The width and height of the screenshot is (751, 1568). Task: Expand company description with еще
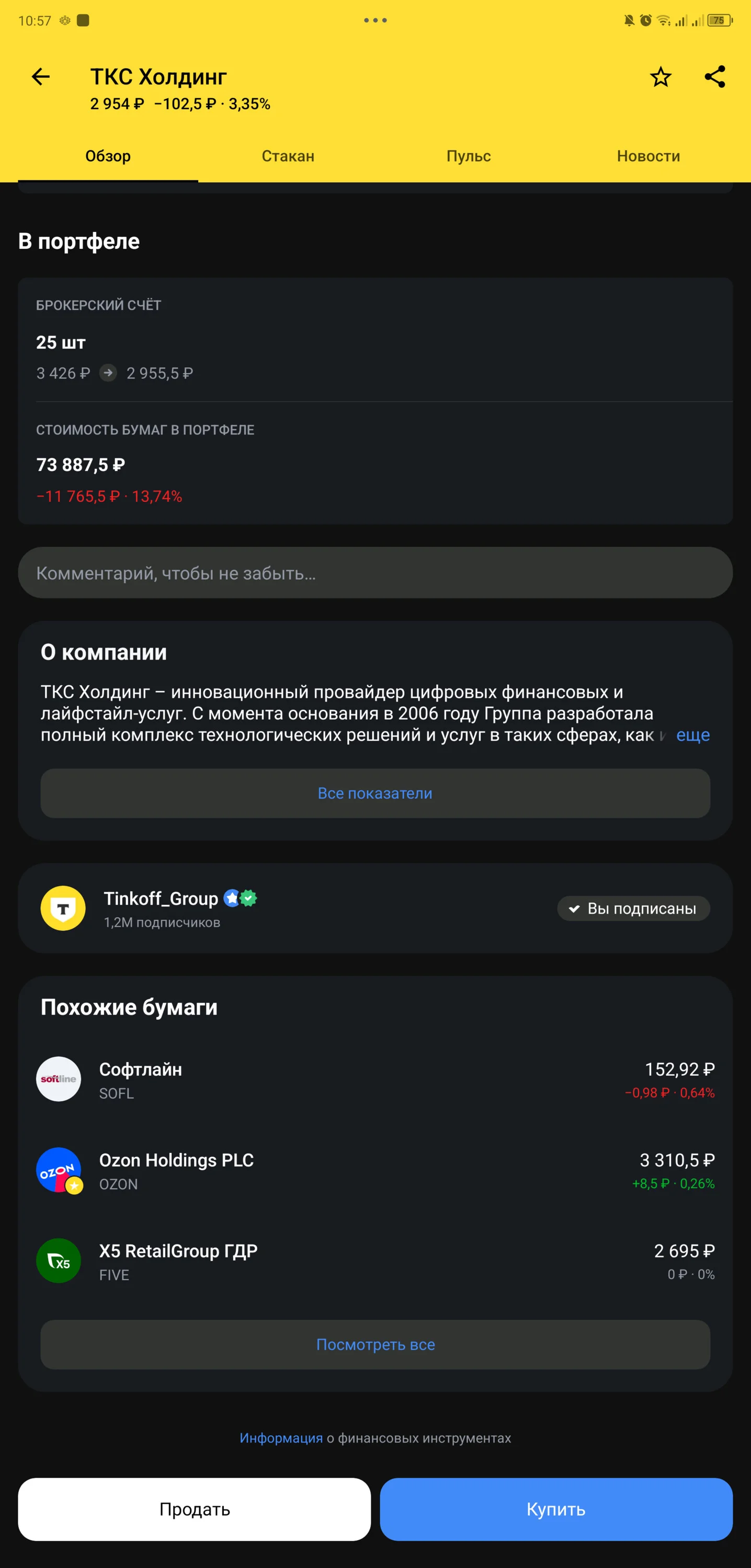click(x=692, y=735)
